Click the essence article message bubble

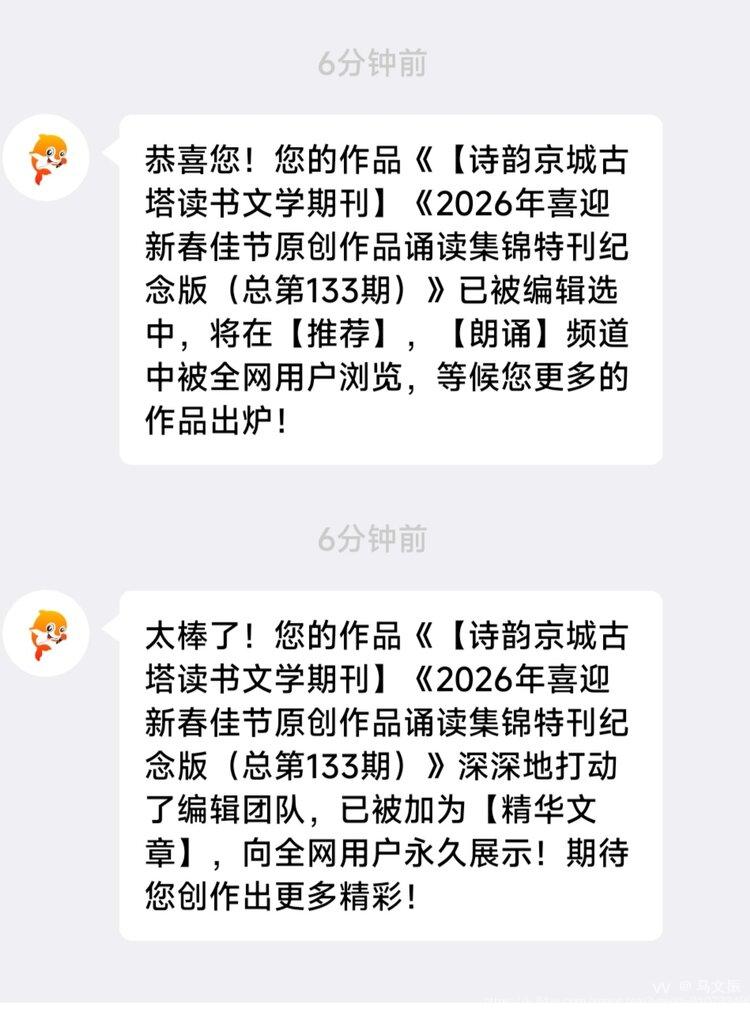pos(390,770)
